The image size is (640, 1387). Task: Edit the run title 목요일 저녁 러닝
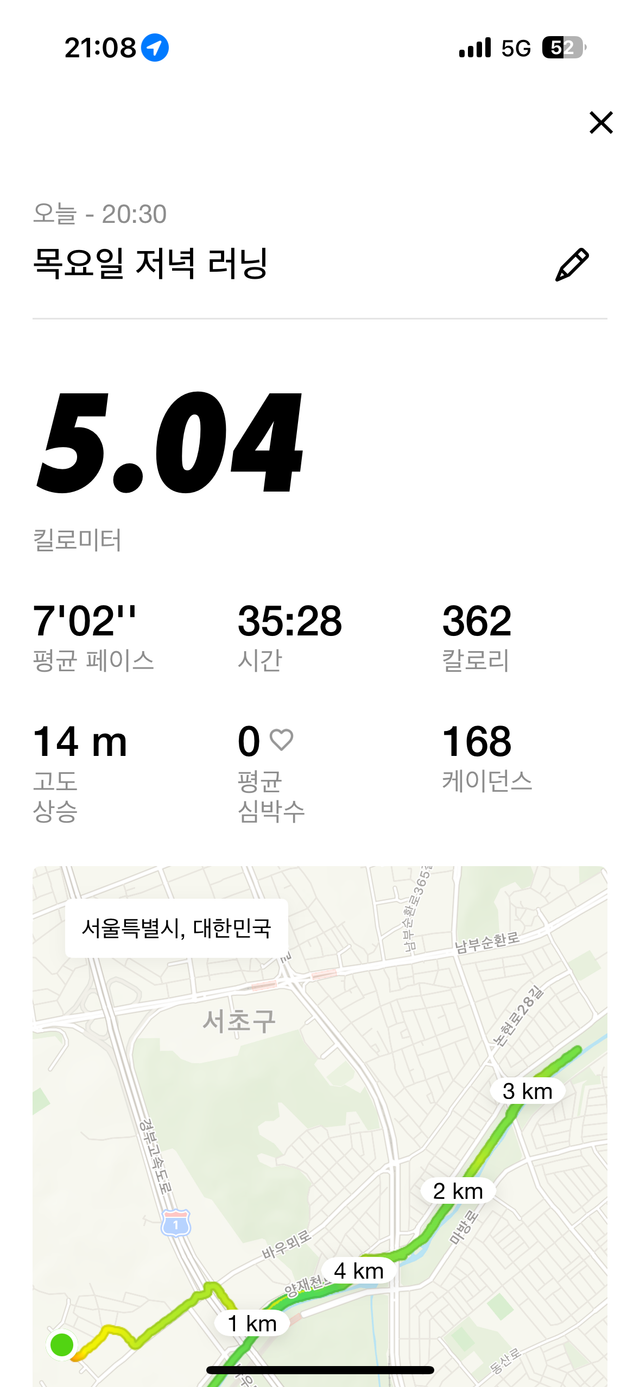point(572,266)
